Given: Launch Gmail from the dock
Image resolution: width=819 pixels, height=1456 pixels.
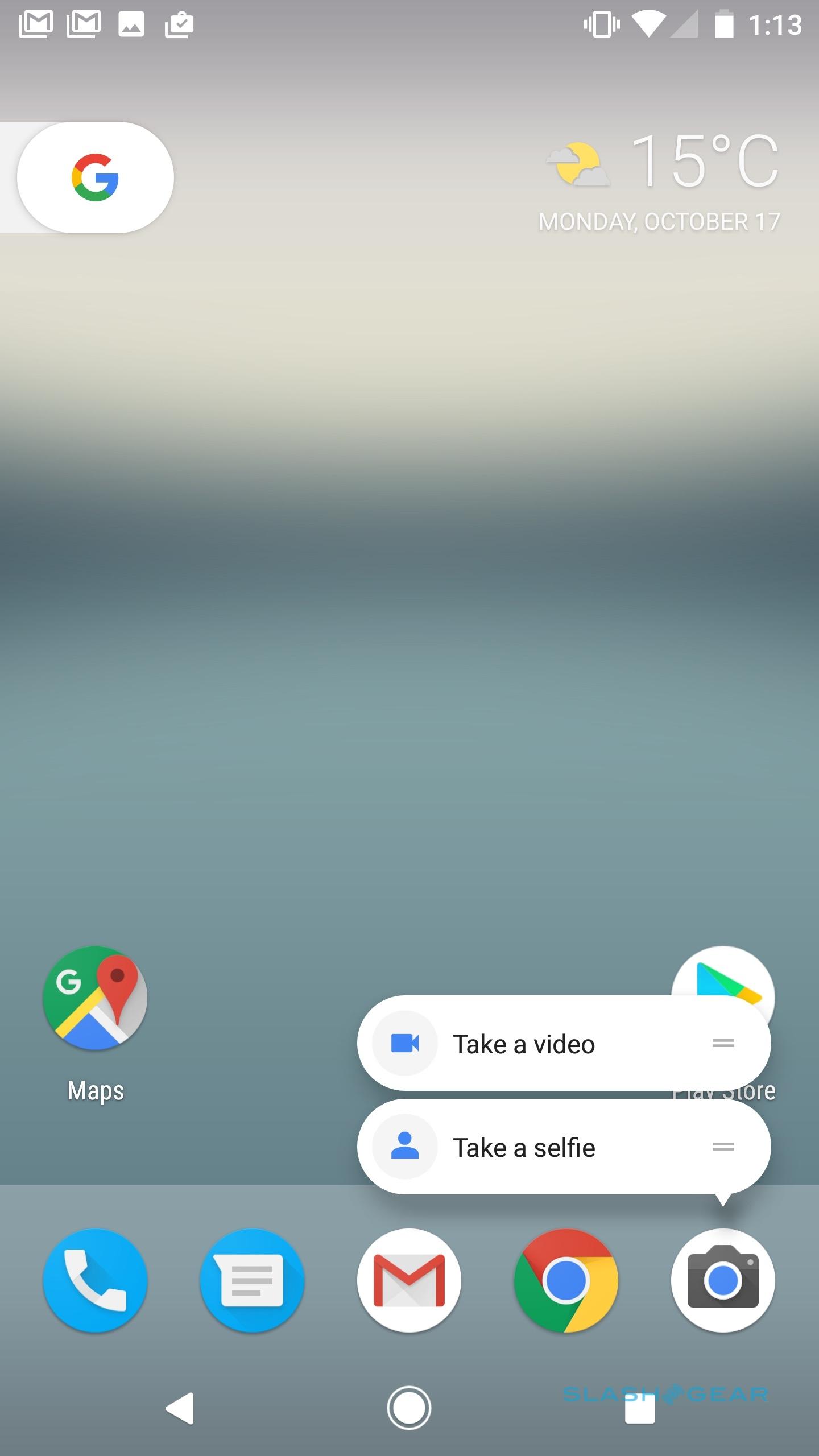Looking at the screenshot, I should [x=409, y=1281].
